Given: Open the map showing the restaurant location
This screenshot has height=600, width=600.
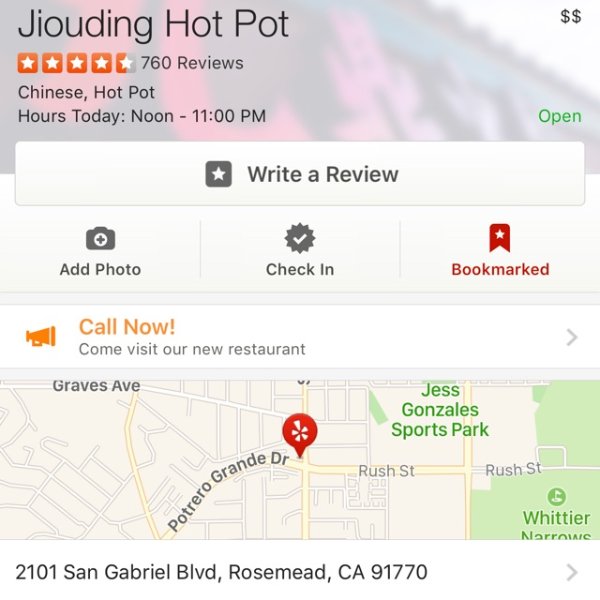Looking at the screenshot, I should [300, 460].
